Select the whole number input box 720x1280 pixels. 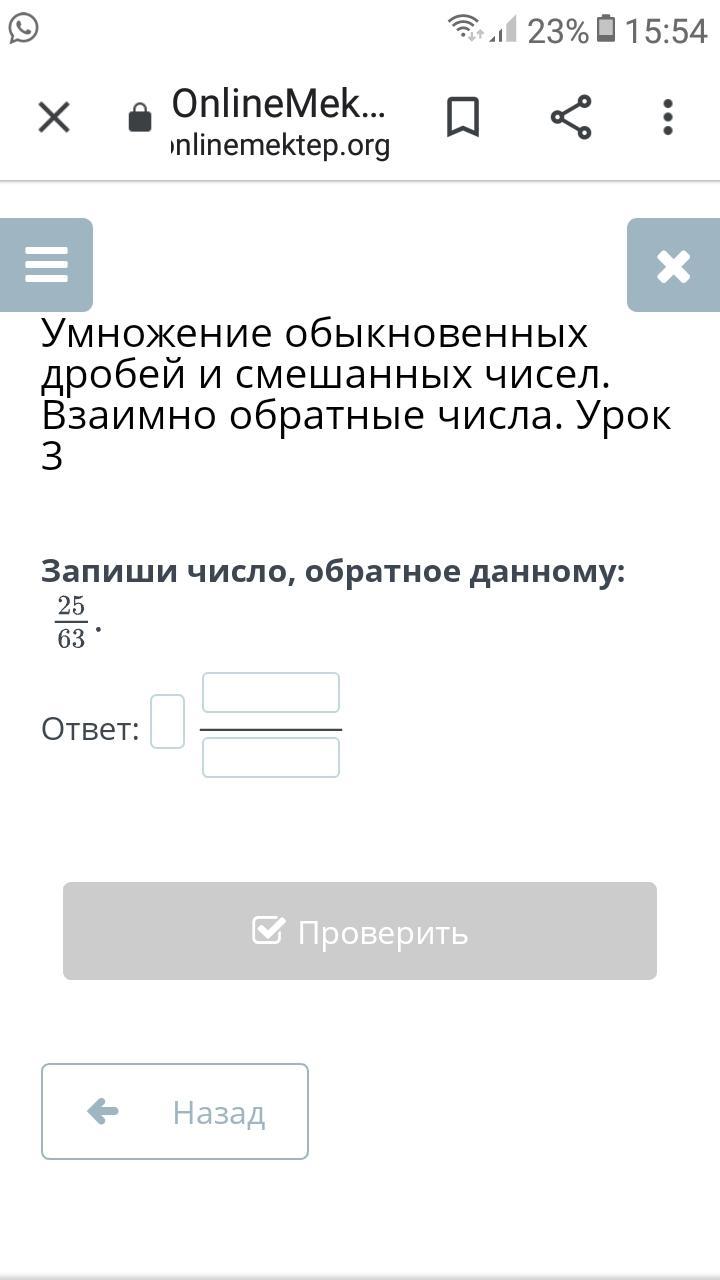click(x=168, y=721)
